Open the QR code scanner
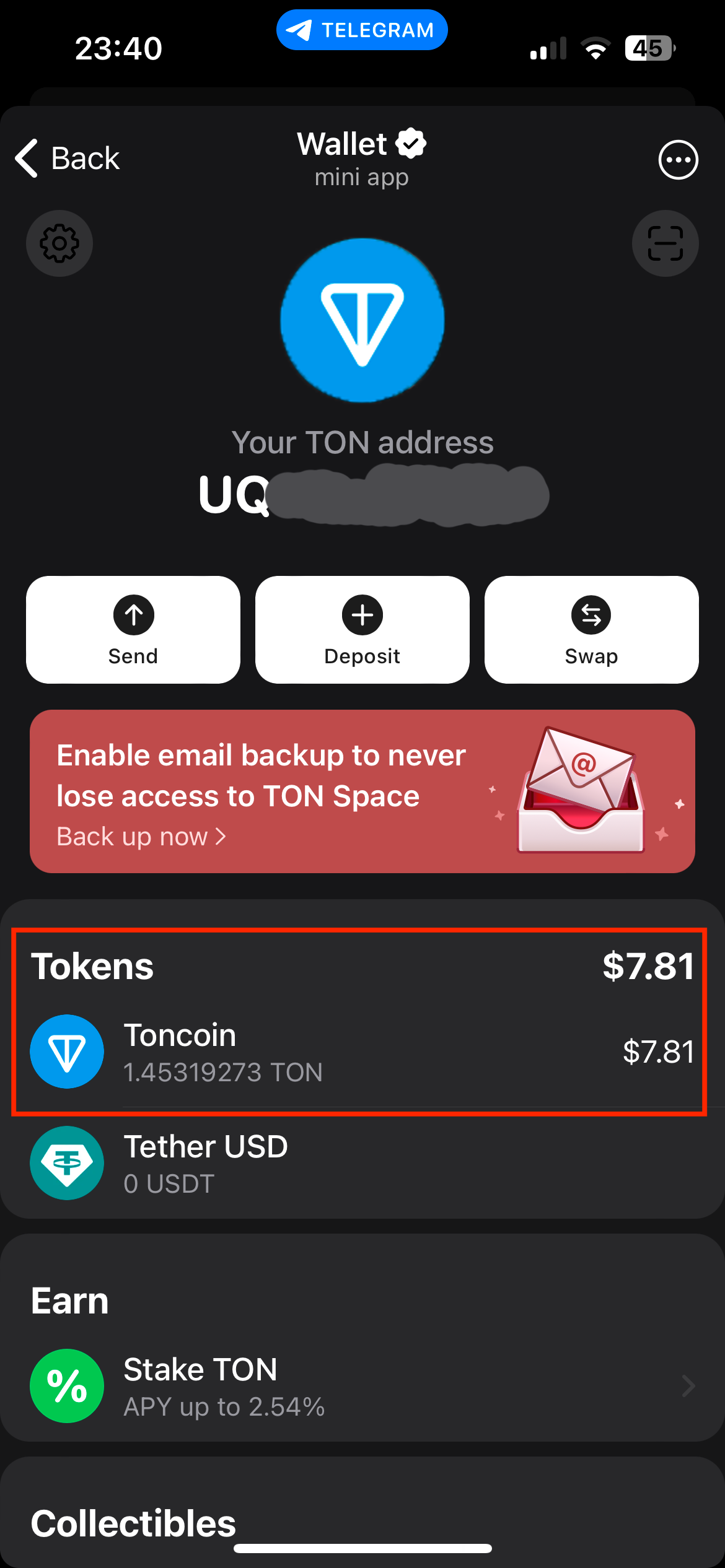 pos(665,243)
